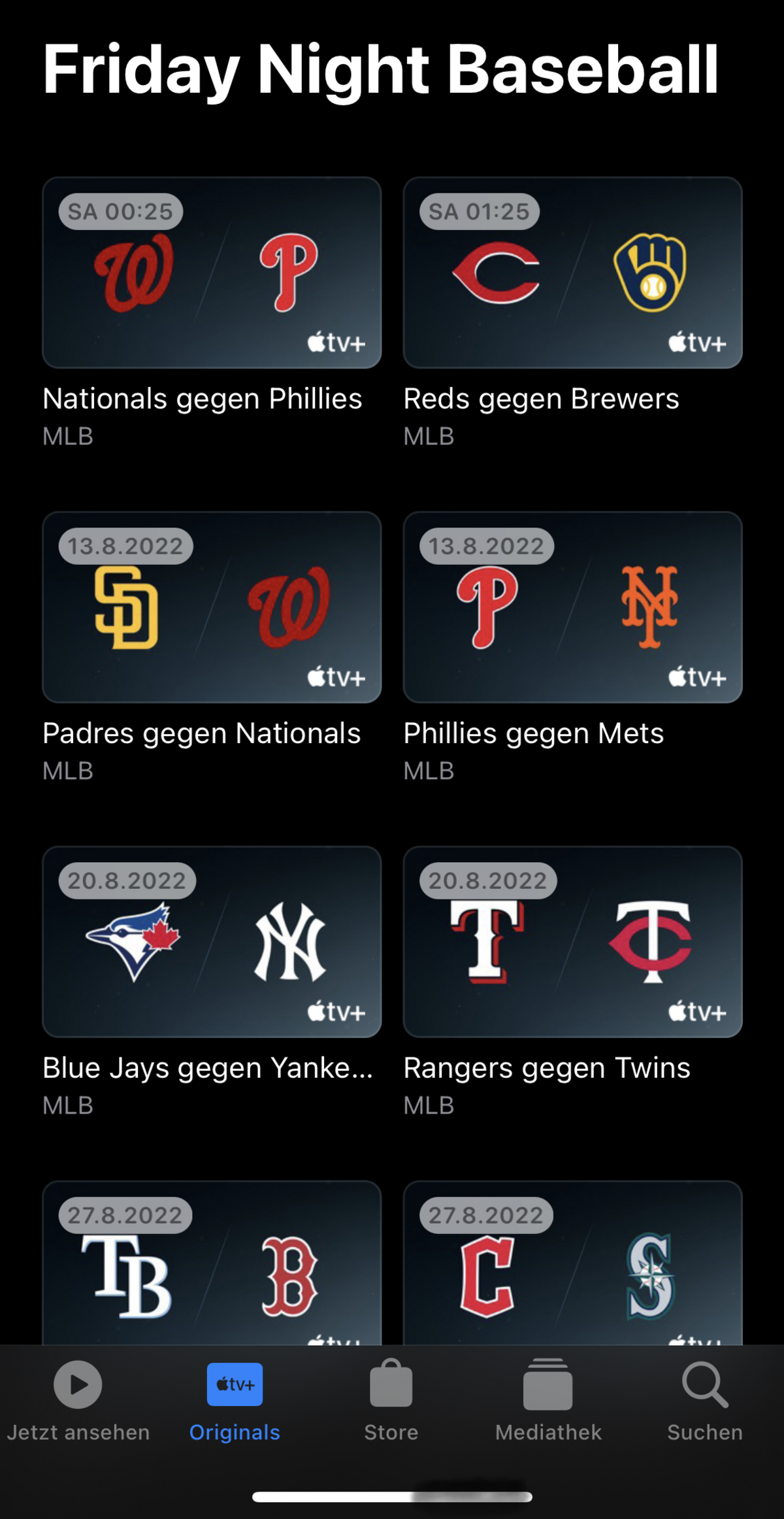Select the Padres gegen Nationals game
This screenshot has height=1519, width=784.
212,607
